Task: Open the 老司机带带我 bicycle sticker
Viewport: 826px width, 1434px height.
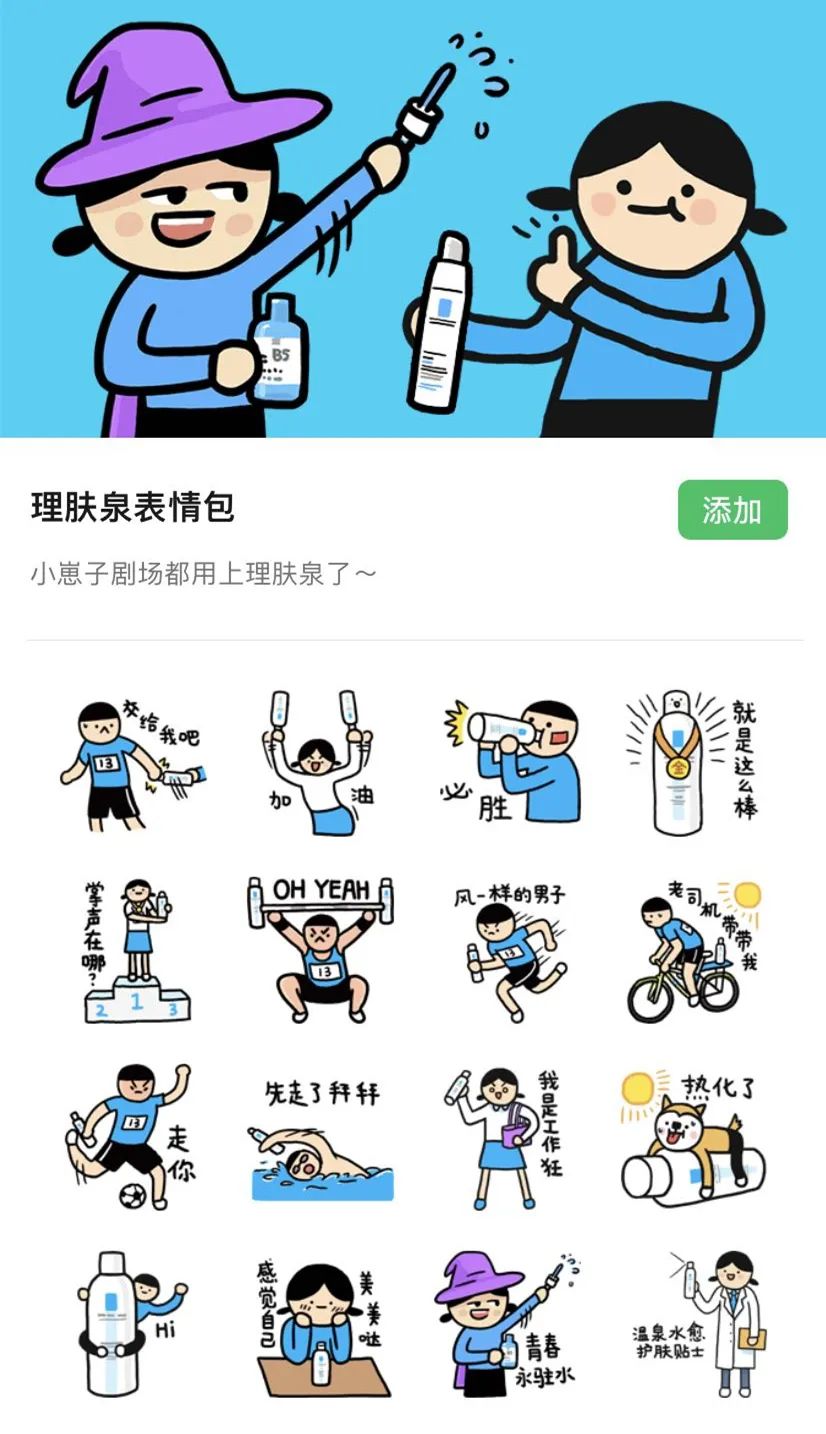Action: point(692,950)
